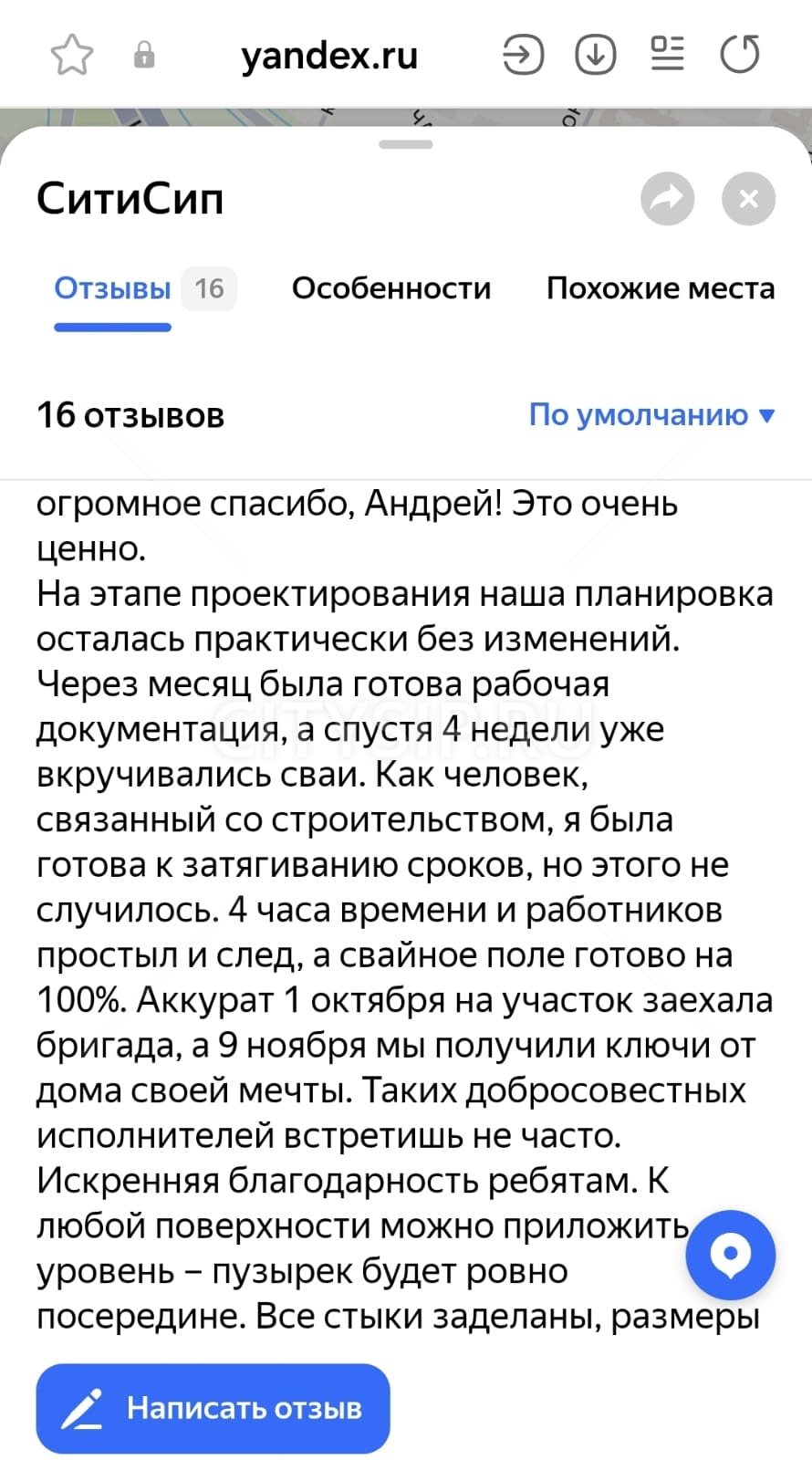812x1460 pixels.
Task: Switch to the Особенности tab
Action: coord(390,288)
